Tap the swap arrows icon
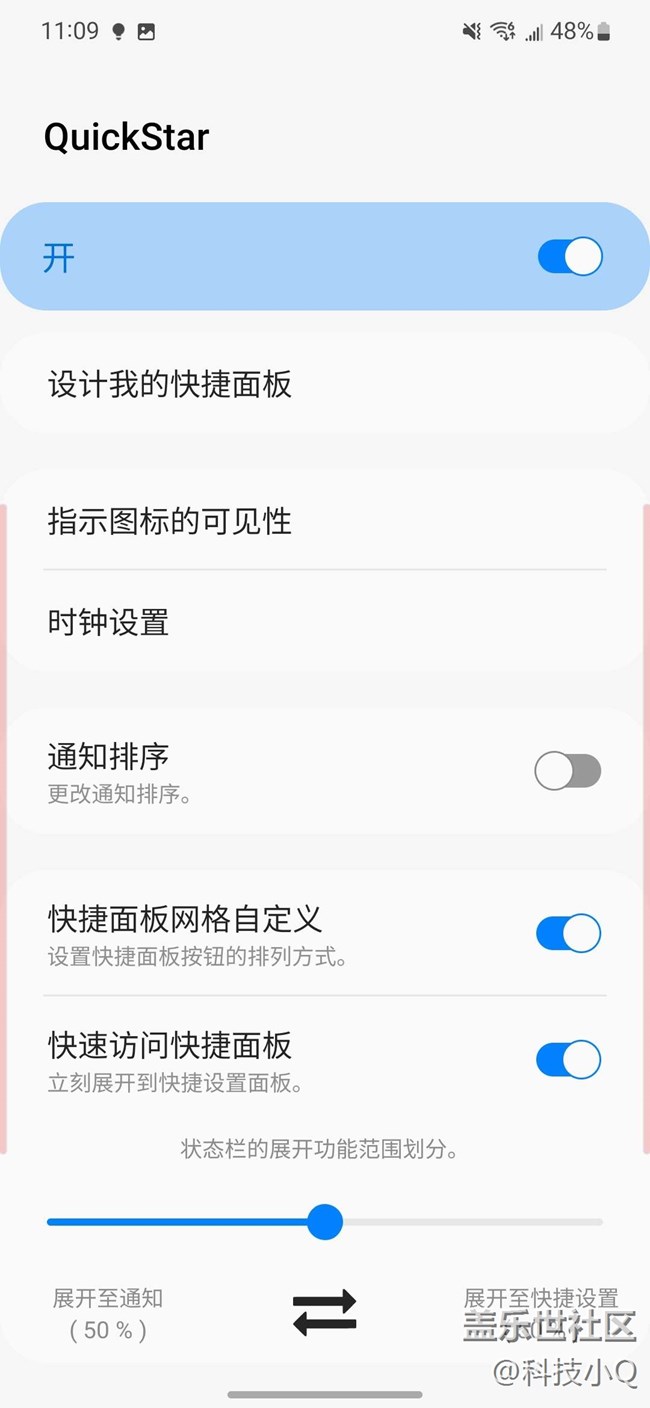 click(x=325, y=1312)
